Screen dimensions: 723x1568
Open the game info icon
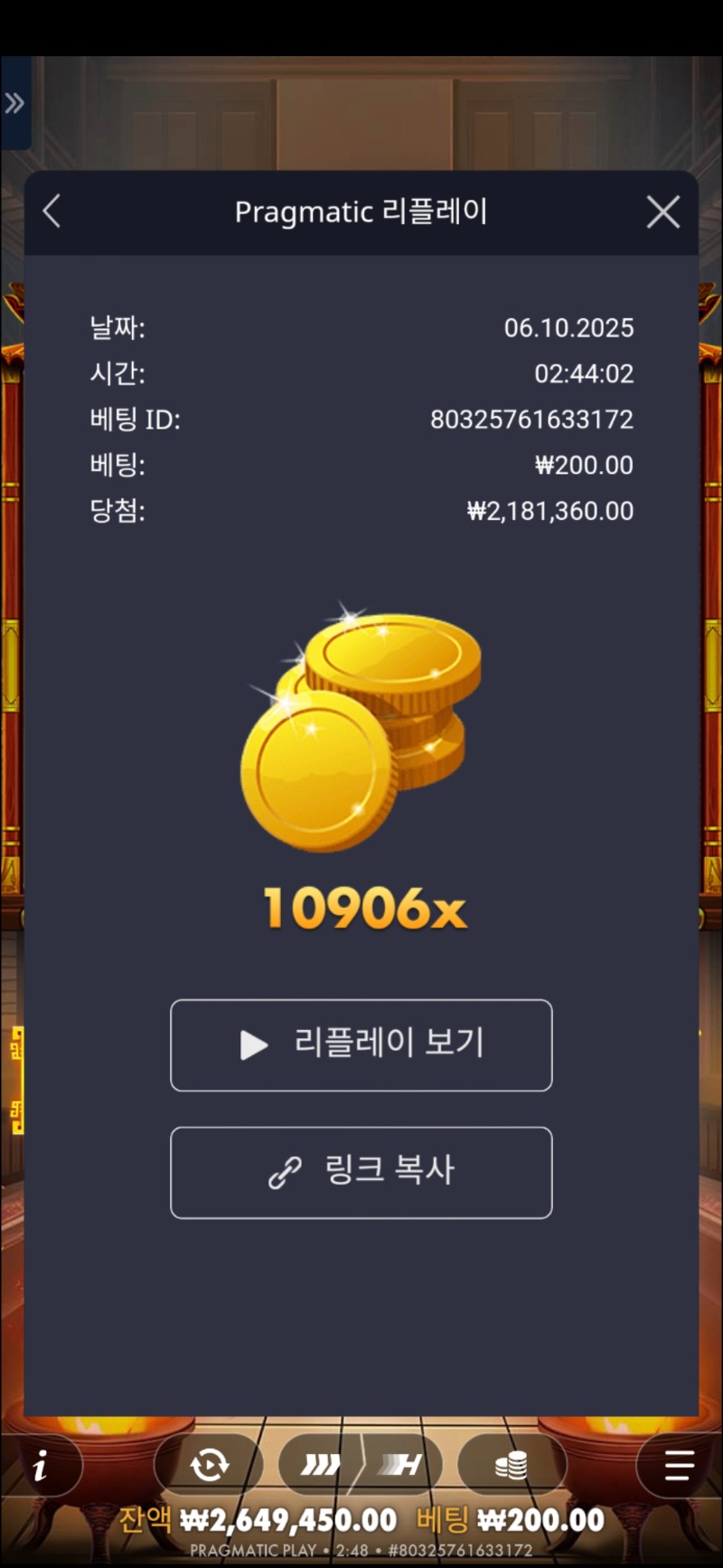tap(41, 1466)
